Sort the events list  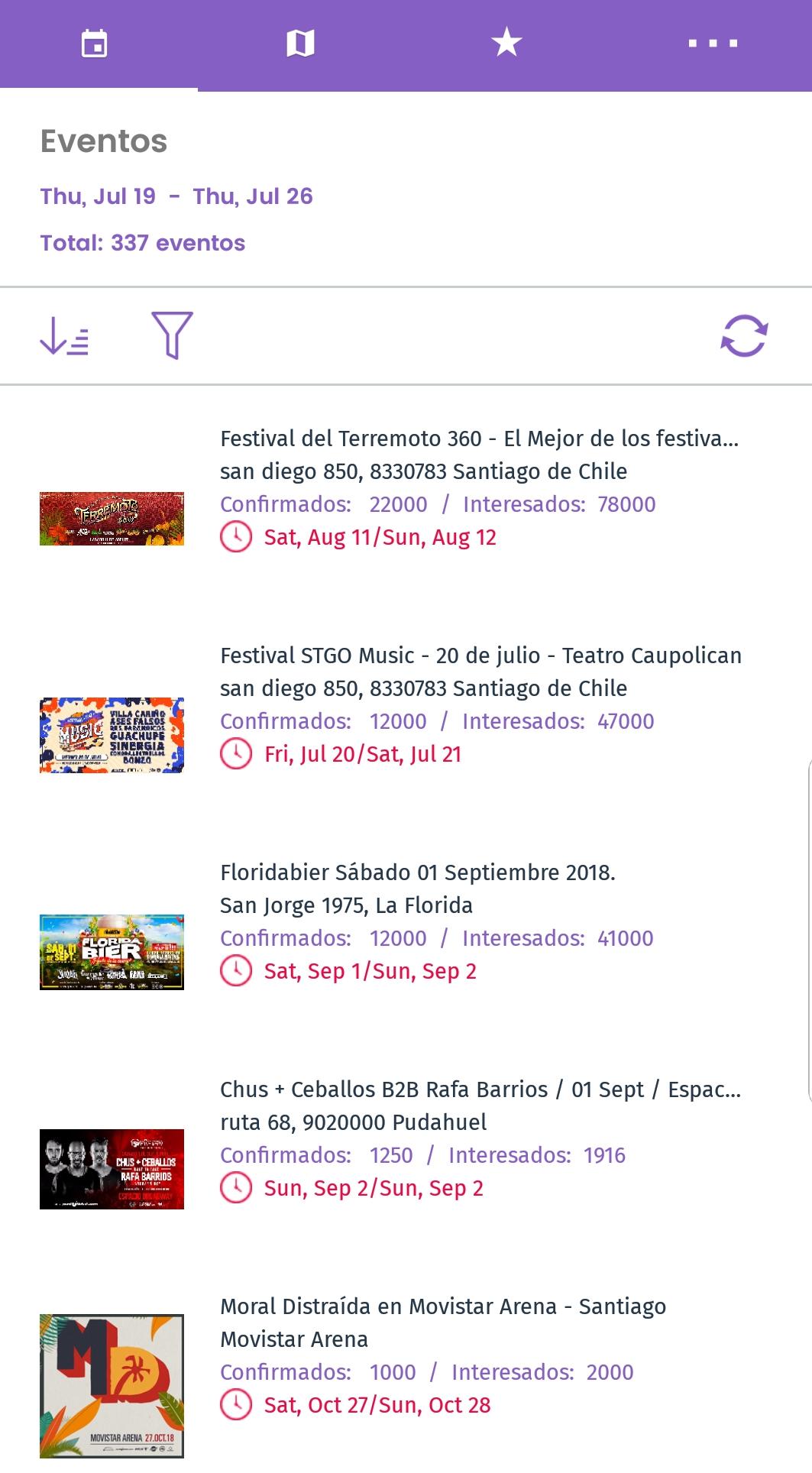click(64, 336)
